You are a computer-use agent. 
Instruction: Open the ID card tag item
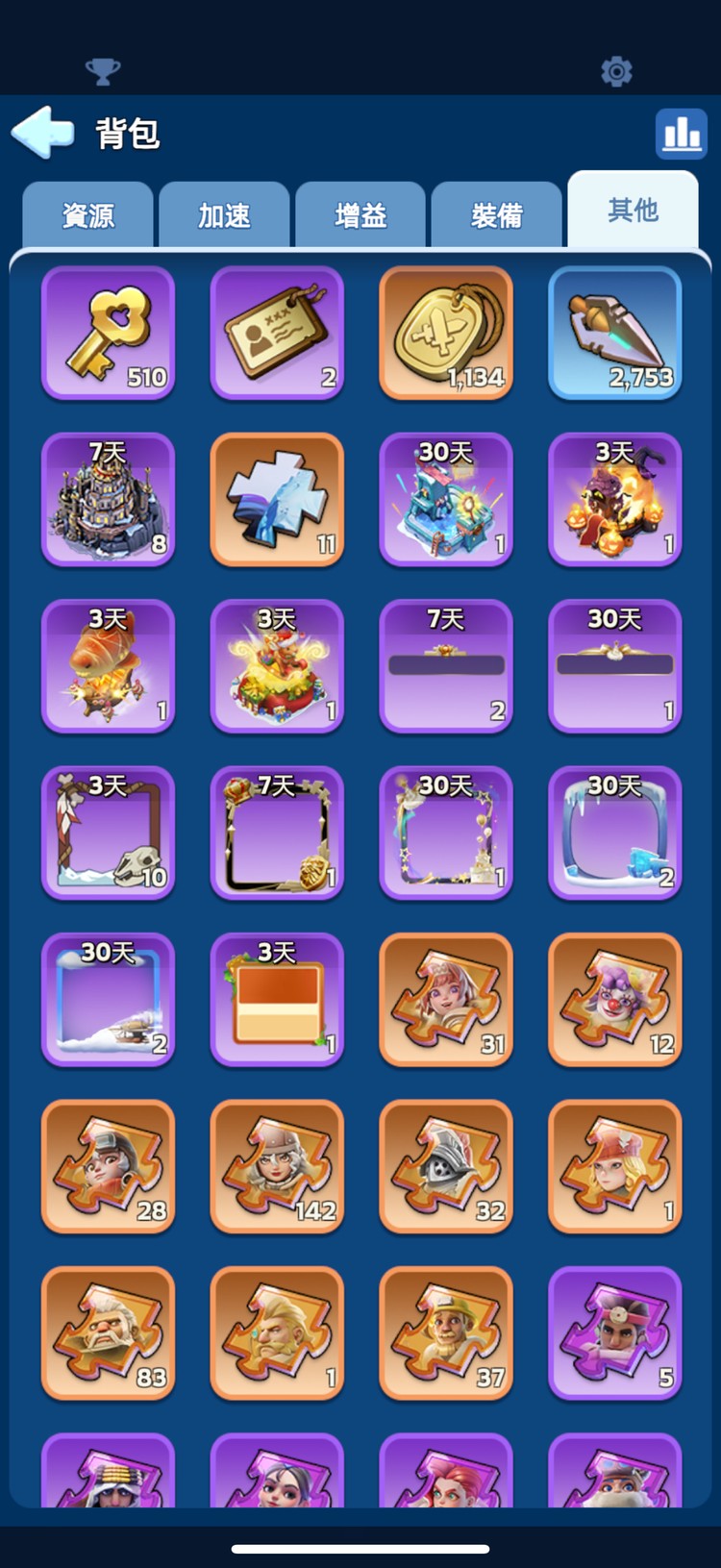tap(277, 333)
